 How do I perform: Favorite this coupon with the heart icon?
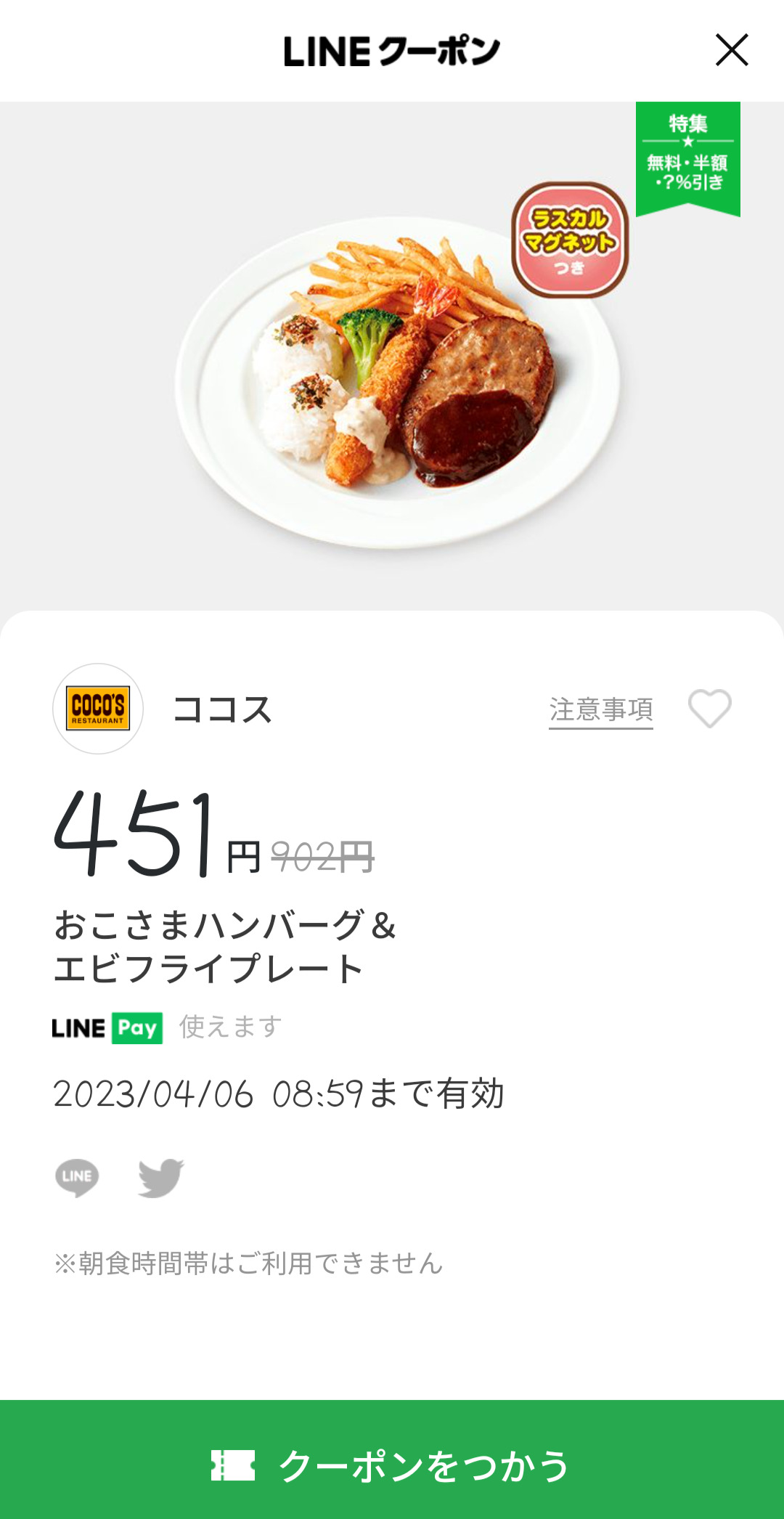709,708
